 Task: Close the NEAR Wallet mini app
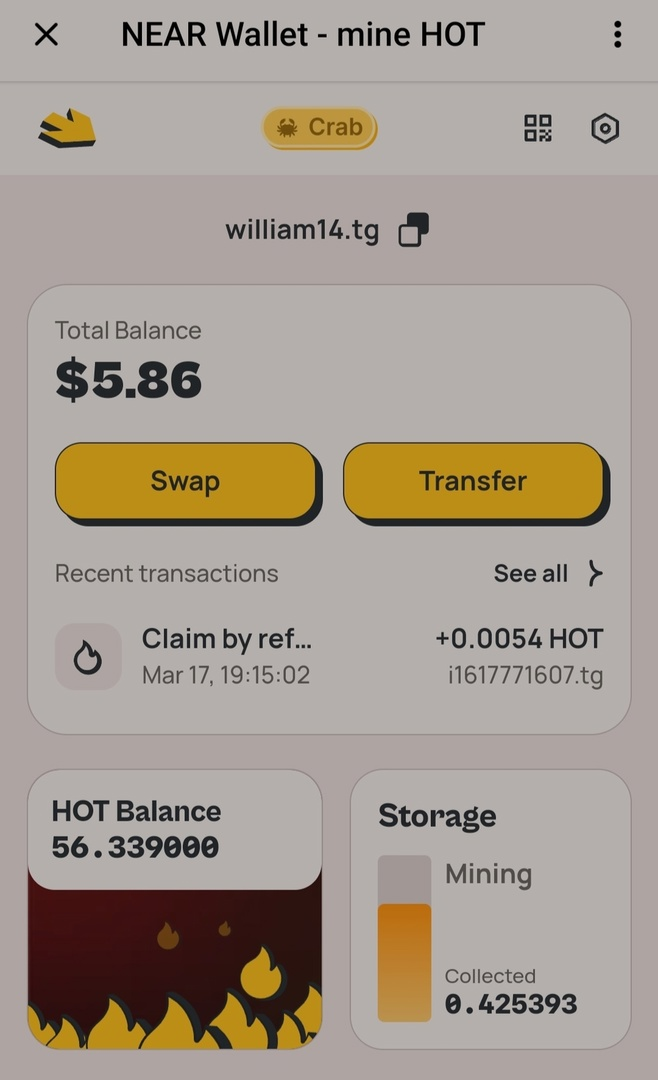(x=46, y=35)
